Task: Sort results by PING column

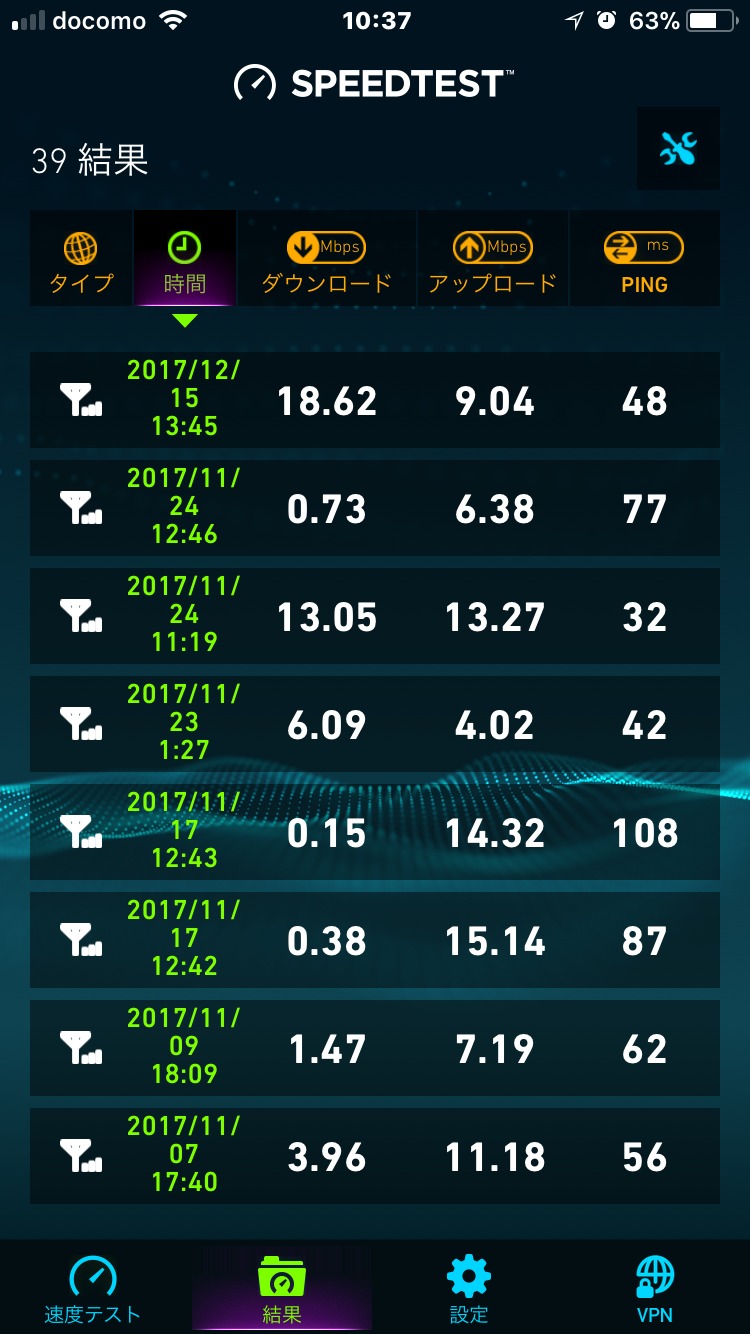Action: [644, 260]
